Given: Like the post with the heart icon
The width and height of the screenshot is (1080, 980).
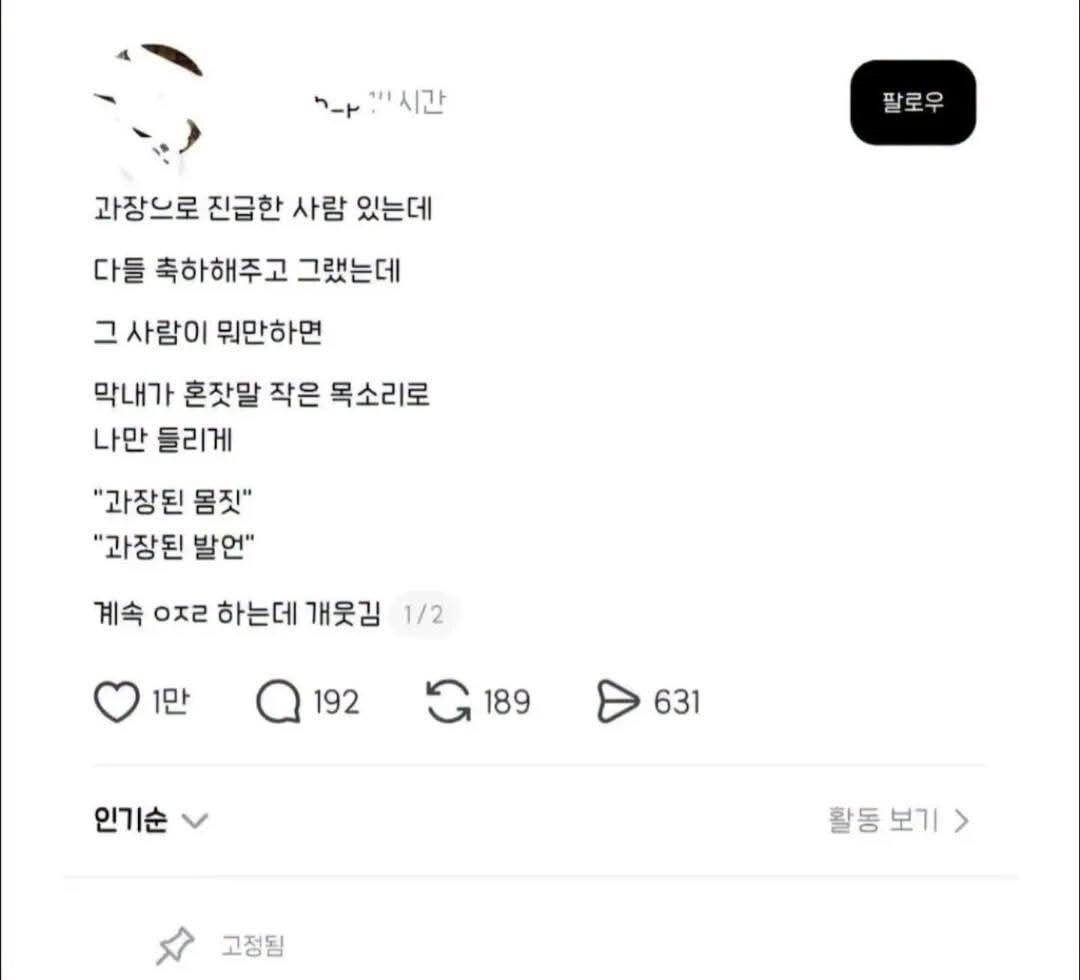Looking at the screenshot, I should click(x=116, y=702).
